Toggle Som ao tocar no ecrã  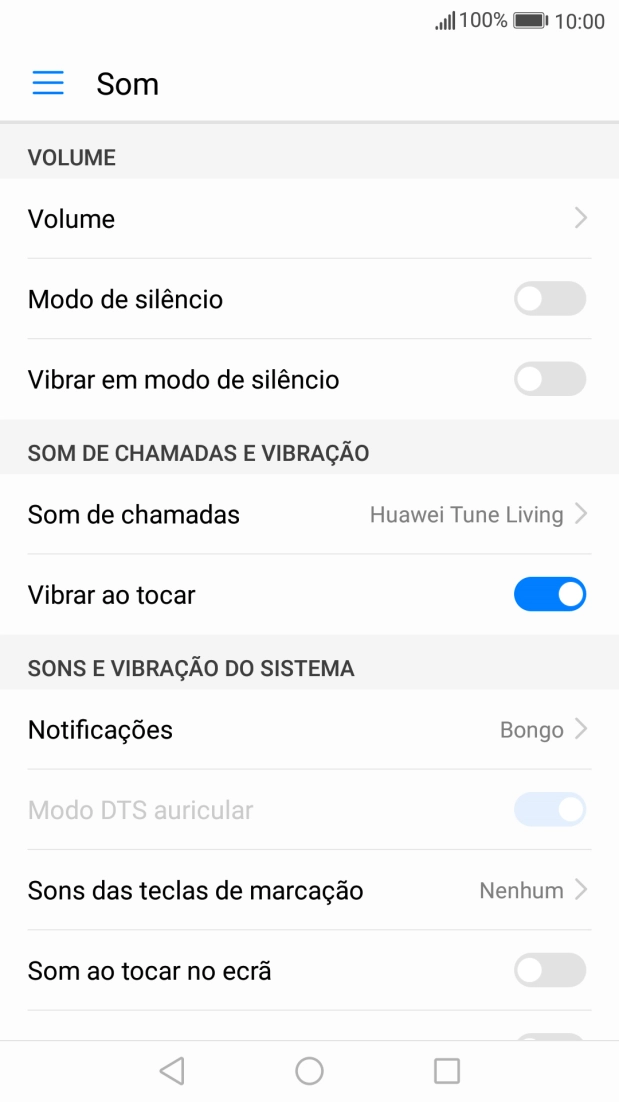tap(549, 970)
